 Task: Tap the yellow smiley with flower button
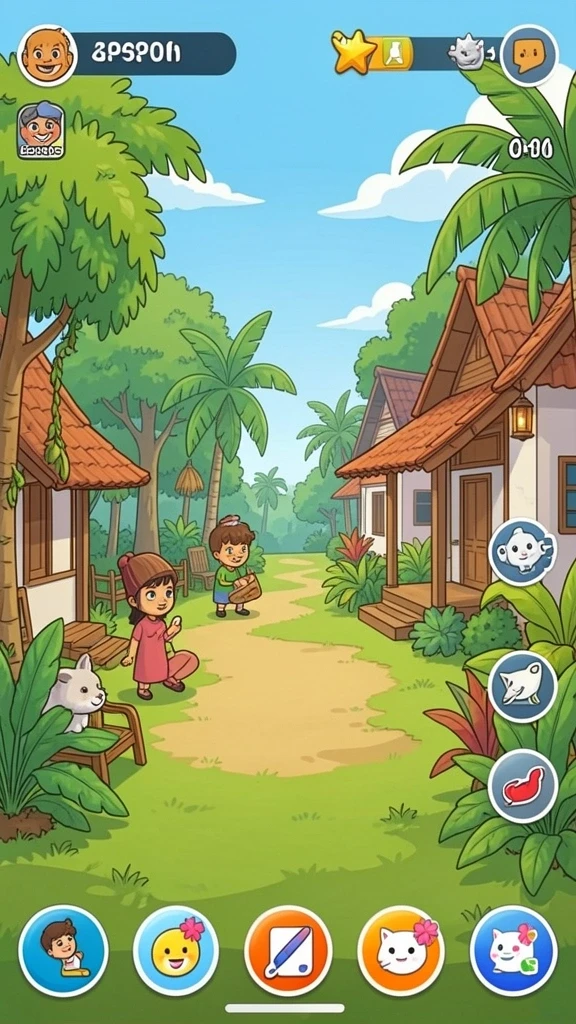click(x=176, y=950)
